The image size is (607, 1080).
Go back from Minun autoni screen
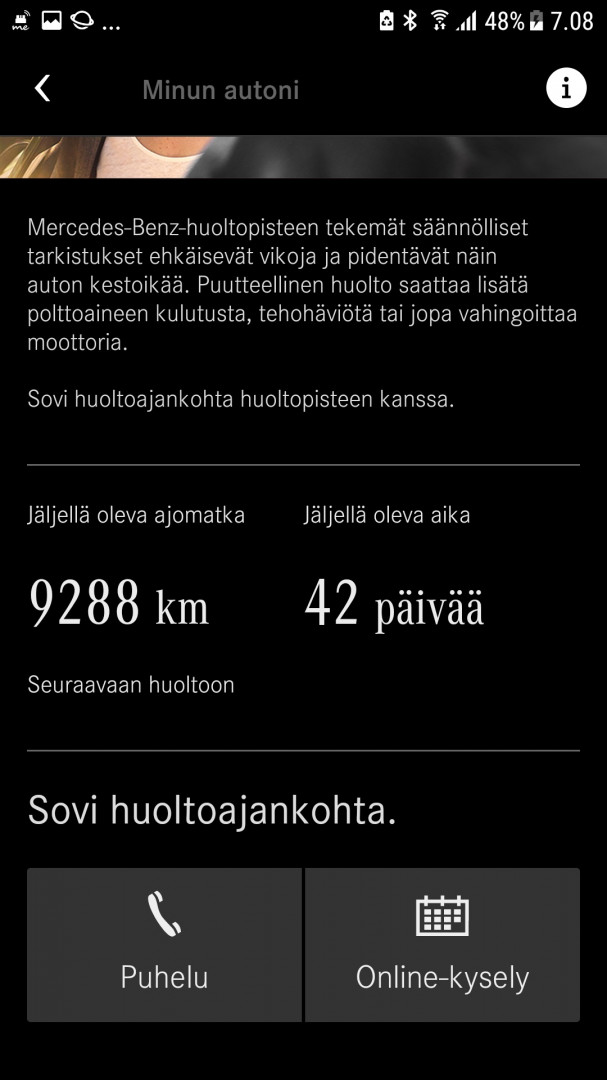point(42,89)
